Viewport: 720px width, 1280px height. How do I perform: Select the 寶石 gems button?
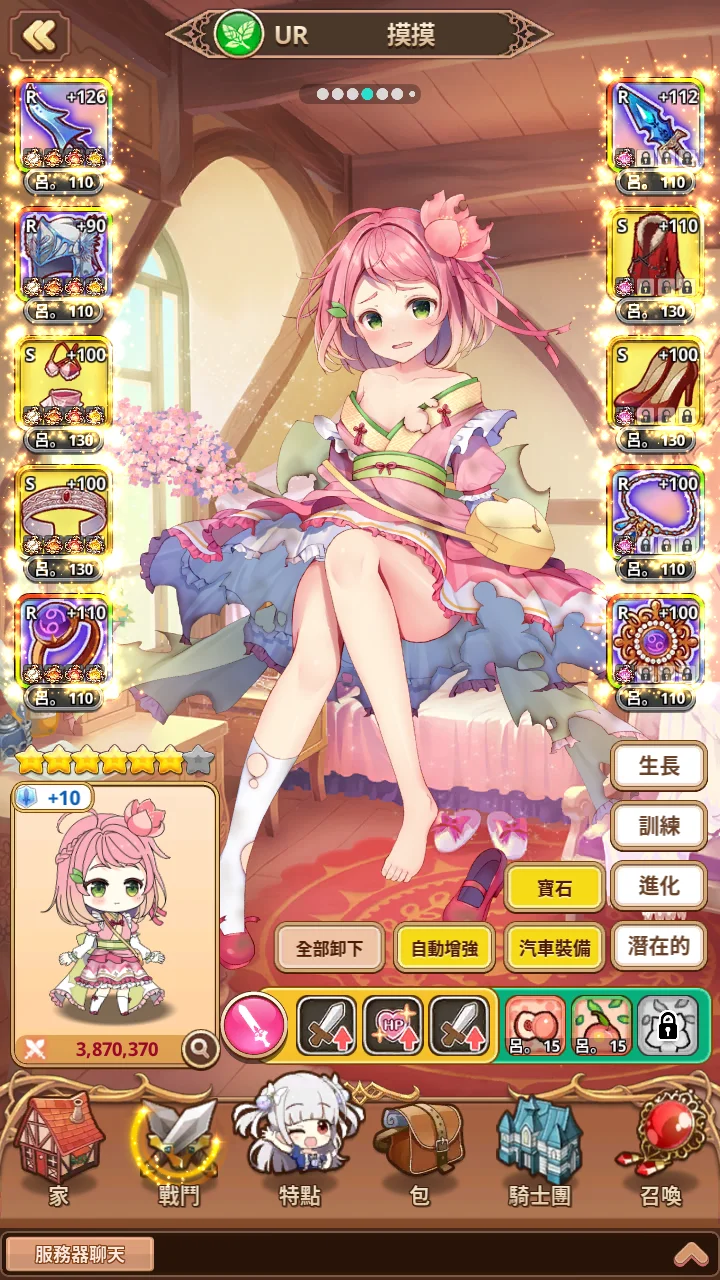(555, 887)
